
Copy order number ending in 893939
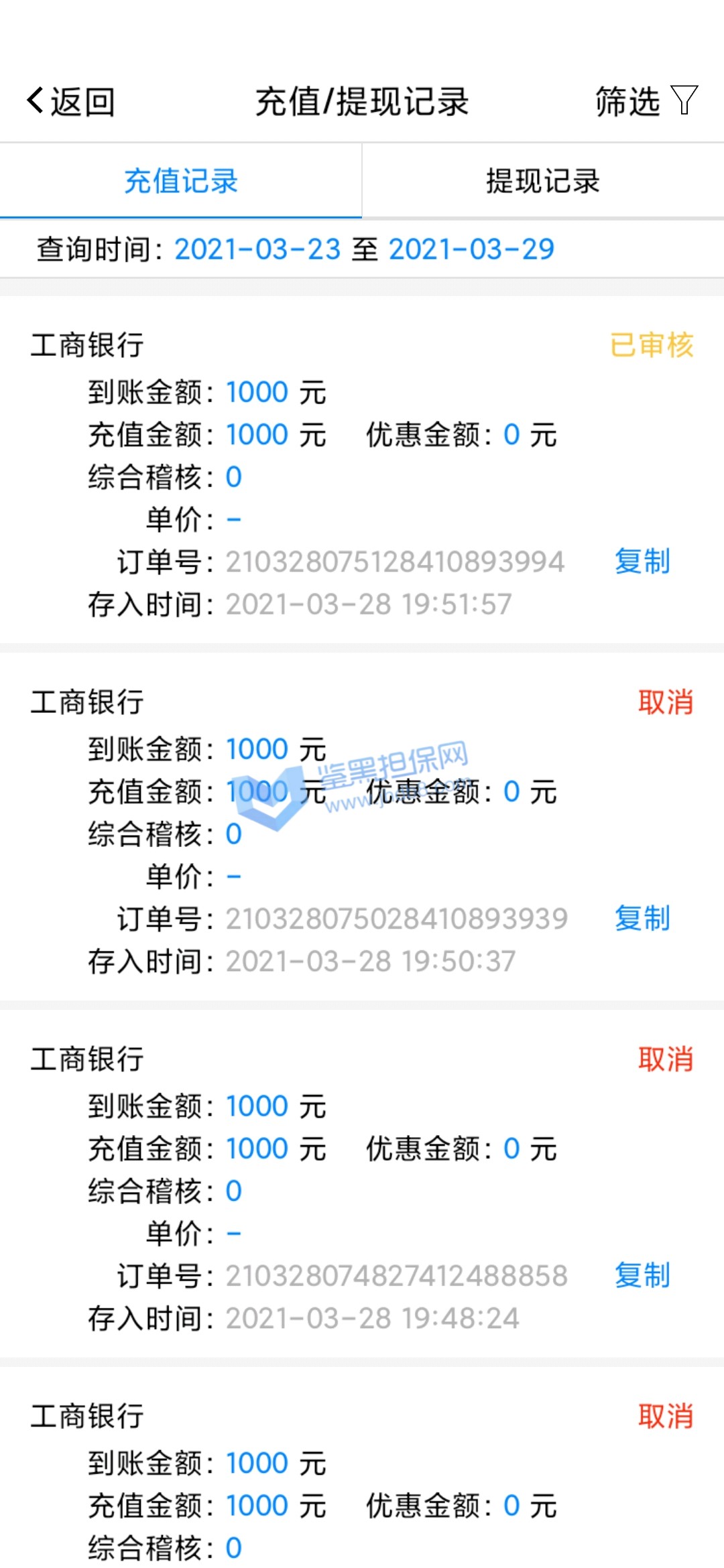(x=642, y=919)
